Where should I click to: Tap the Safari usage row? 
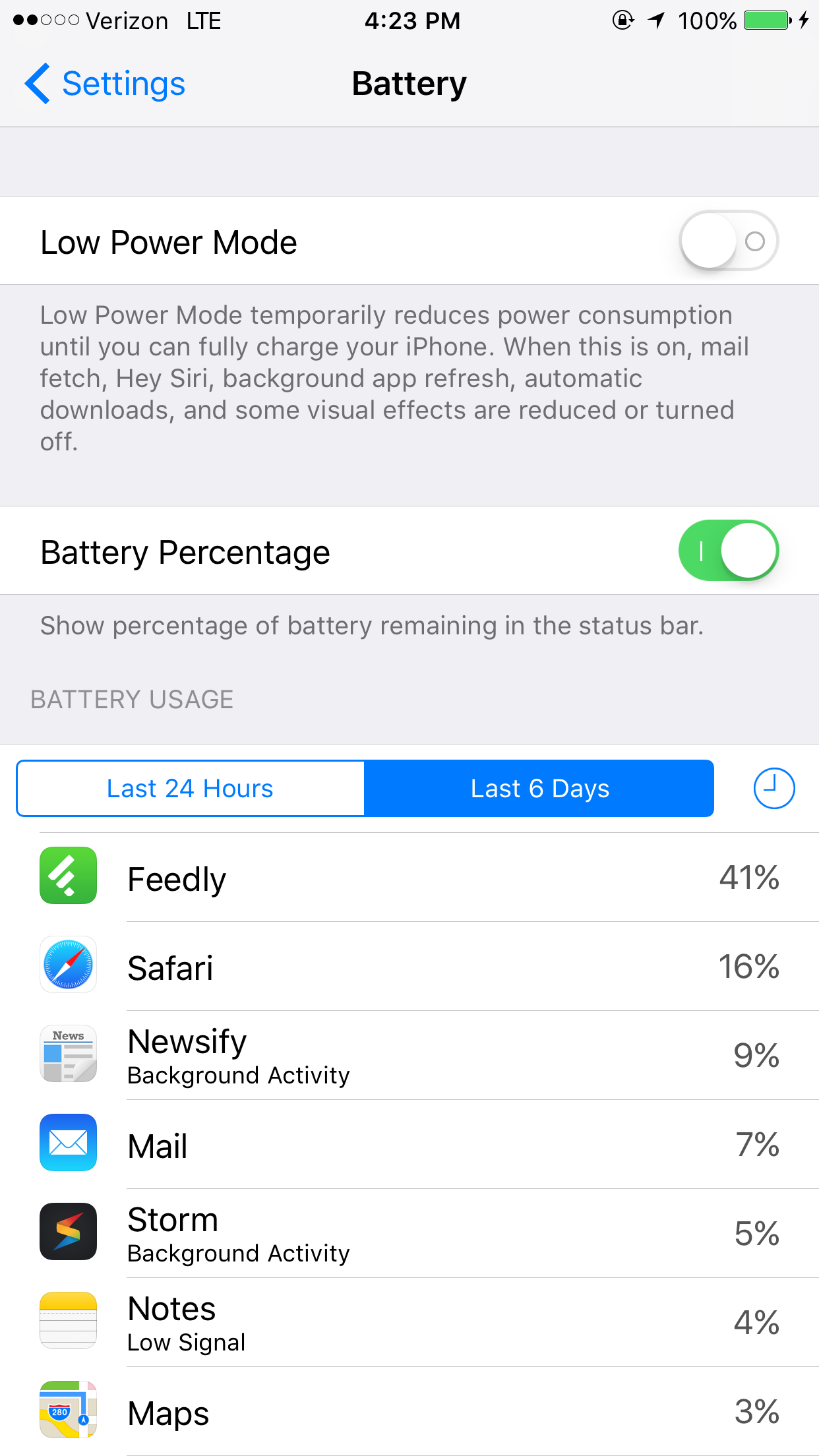tap(409, 967)
